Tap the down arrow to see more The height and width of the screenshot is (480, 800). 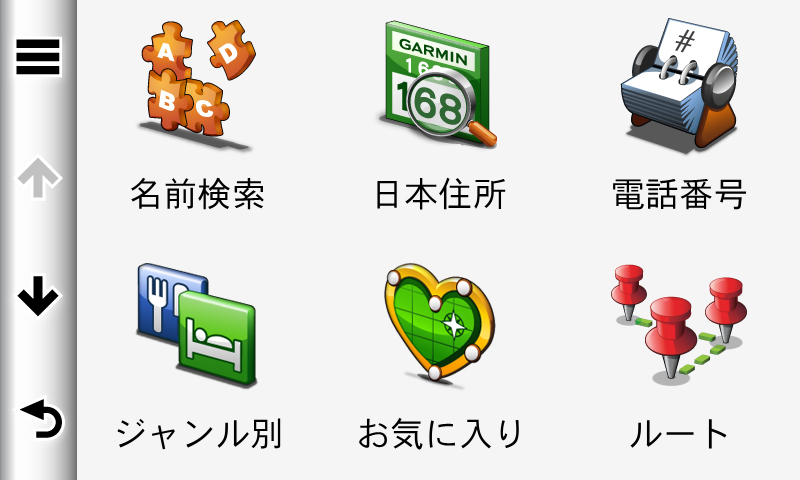tap(38, 295)
